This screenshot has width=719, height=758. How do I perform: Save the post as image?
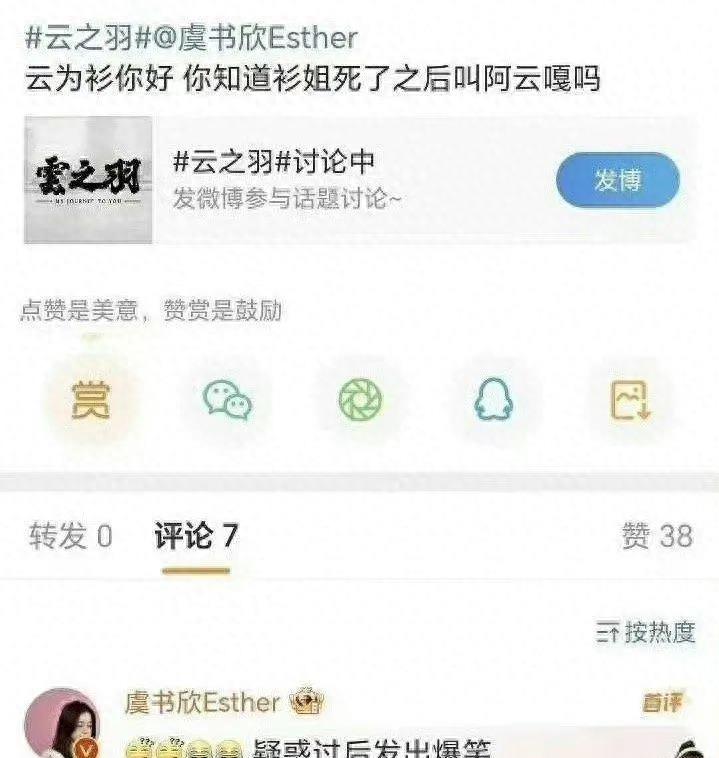click(x=631, y=401)
